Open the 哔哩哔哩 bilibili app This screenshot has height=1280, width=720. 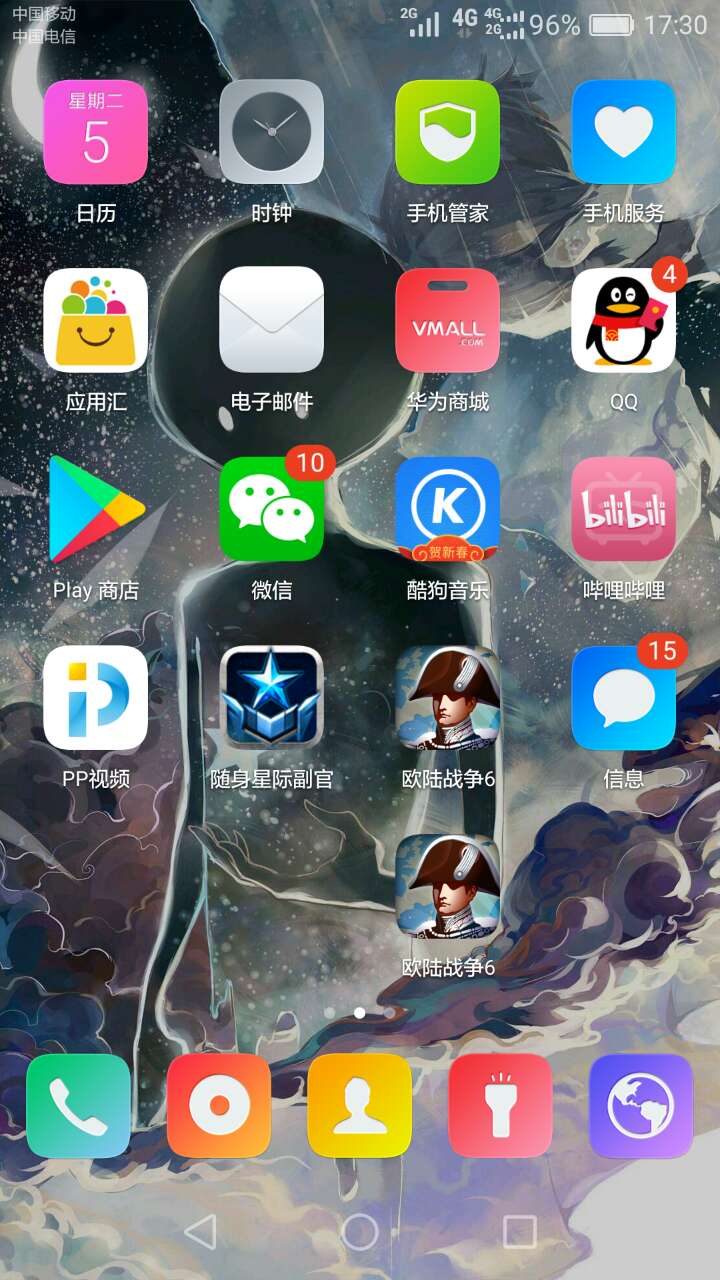[x=623, y=509]
